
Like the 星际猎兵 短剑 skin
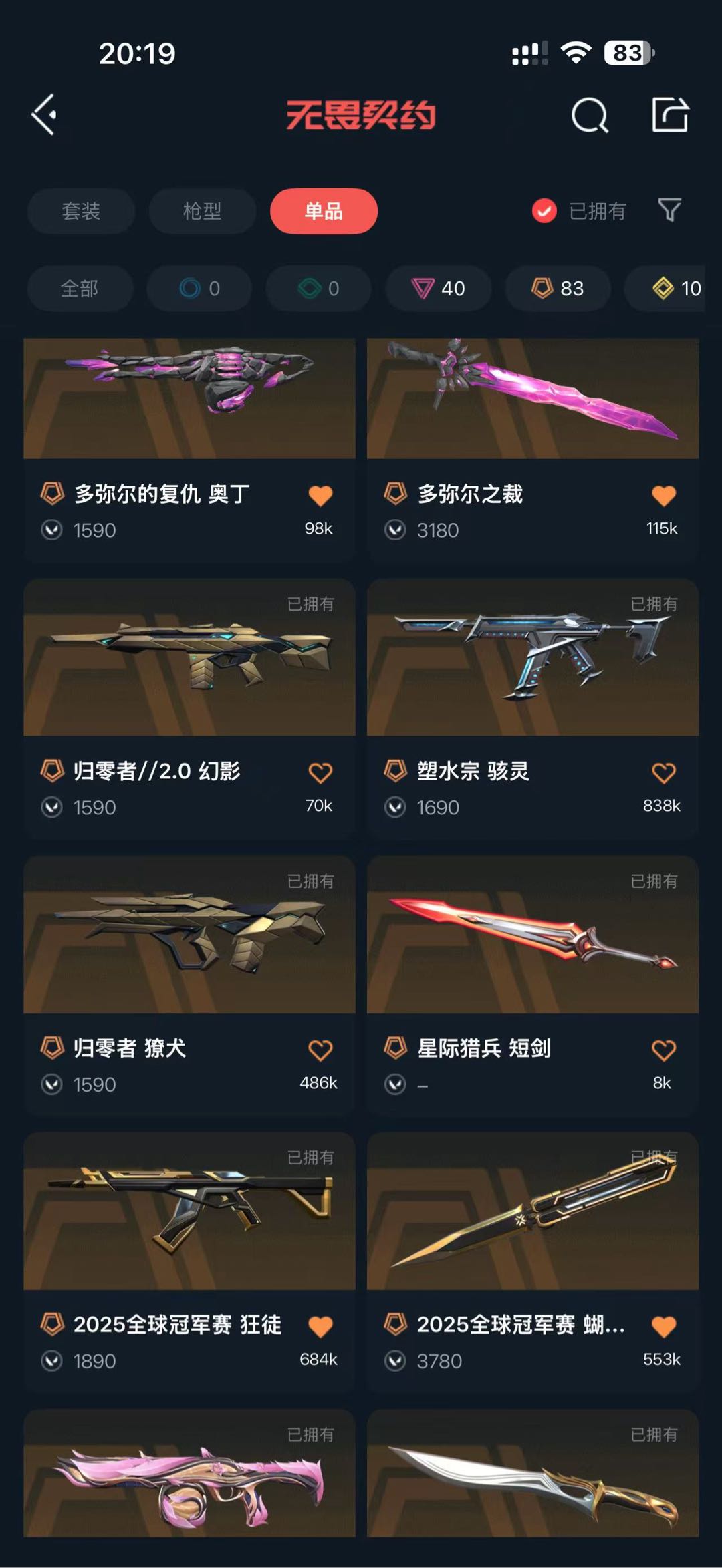(663, 1050)
